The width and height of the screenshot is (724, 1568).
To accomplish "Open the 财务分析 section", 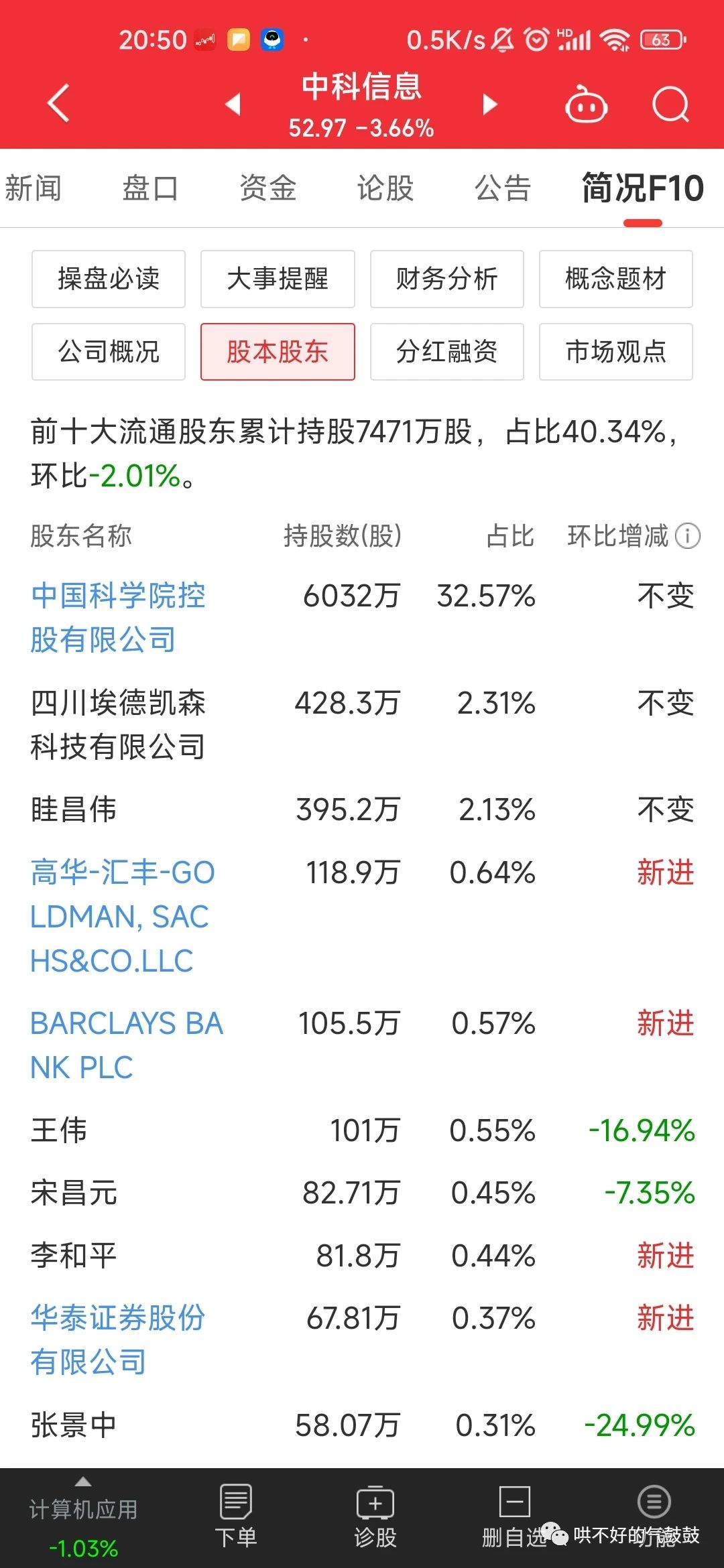I will [447, 279].
